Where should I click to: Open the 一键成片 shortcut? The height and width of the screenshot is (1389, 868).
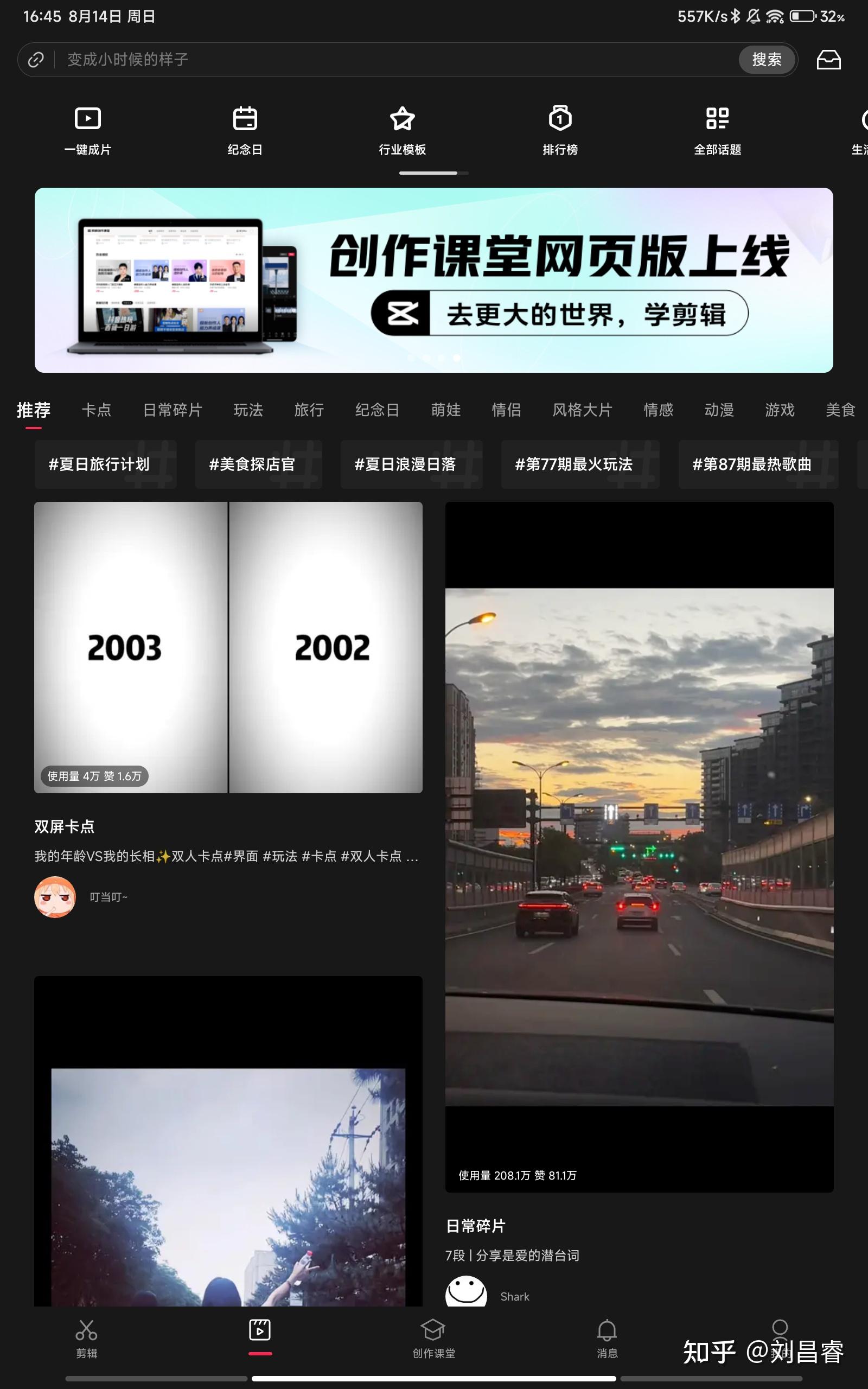[x=87, y=130]
